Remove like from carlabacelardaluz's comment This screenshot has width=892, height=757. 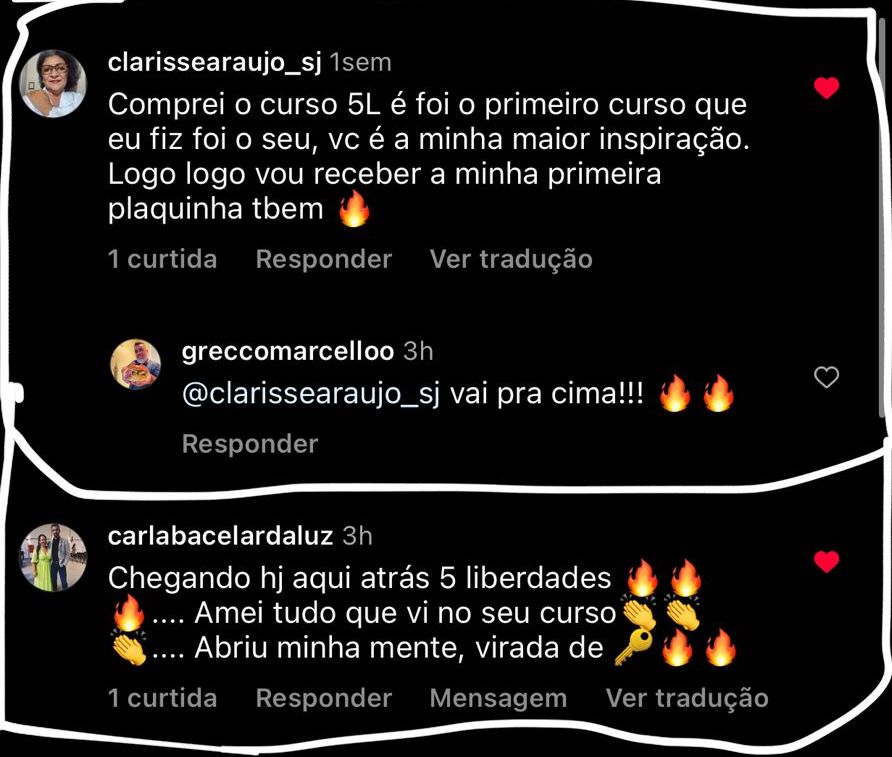[x=826, y=562]
